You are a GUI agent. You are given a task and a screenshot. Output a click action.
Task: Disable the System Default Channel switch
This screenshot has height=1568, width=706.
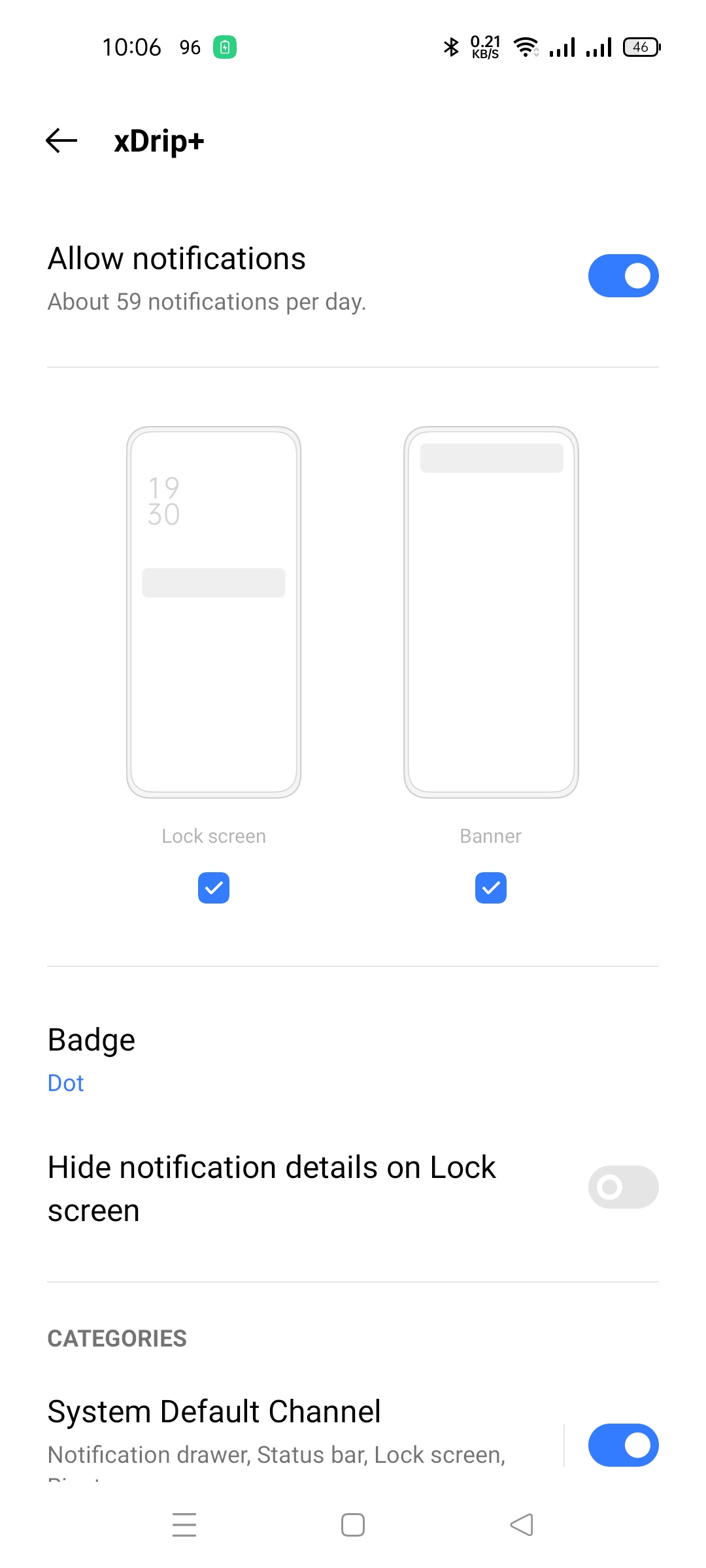click(x=623, y=1445)
